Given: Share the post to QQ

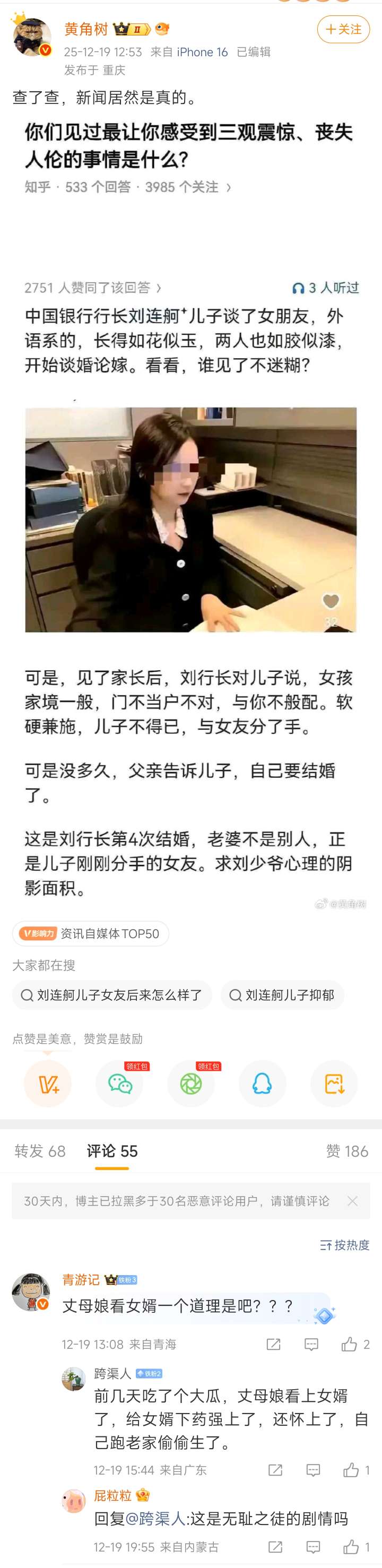Looking at the screenshot, I should (x=262, y=1084).
